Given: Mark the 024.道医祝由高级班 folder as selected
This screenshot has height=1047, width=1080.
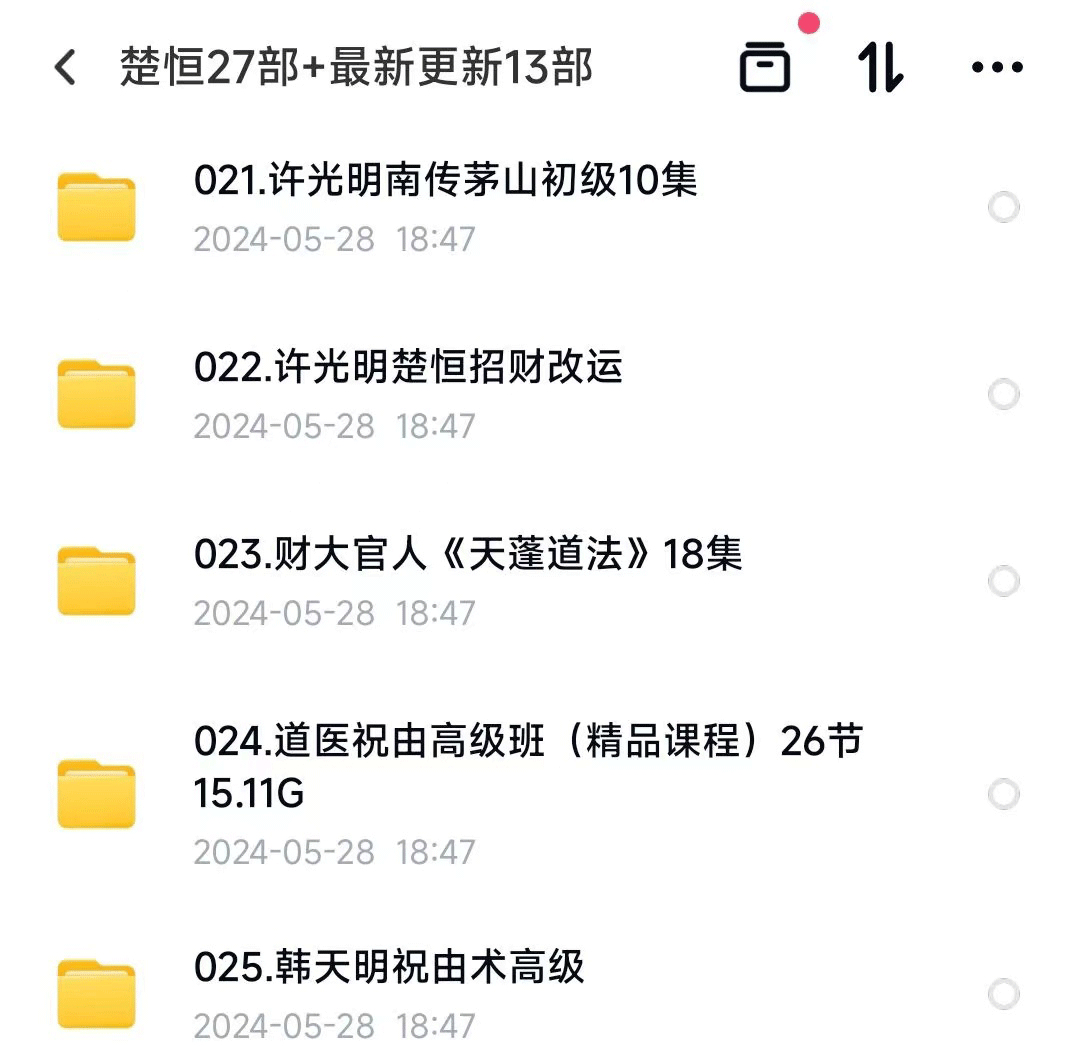Looking at the screenshot, I should (1003, 795).
